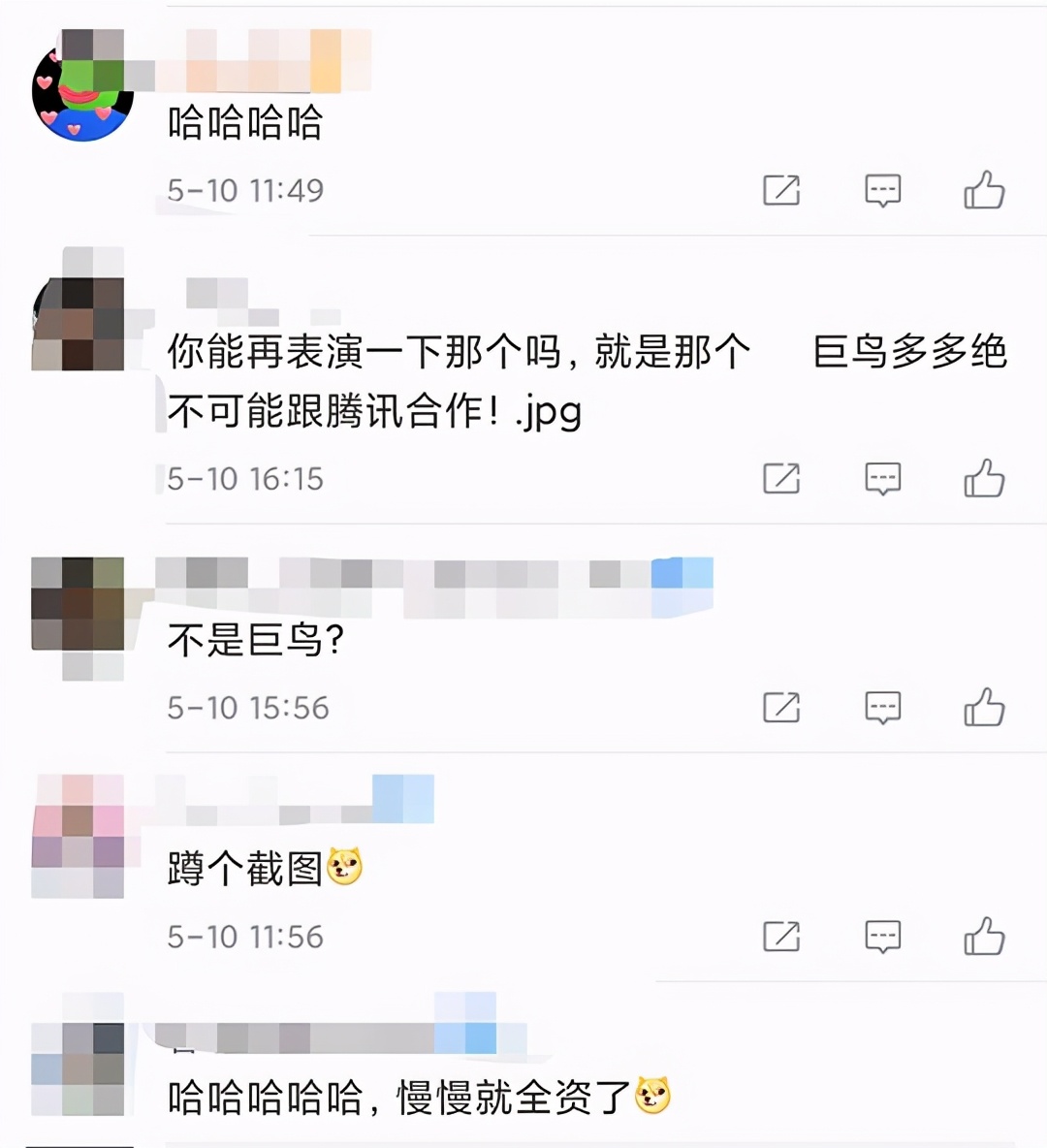1047x1148 pixels.
Task: Like the "不是巨鸟?" comment
Action: [x=985, y=706]
